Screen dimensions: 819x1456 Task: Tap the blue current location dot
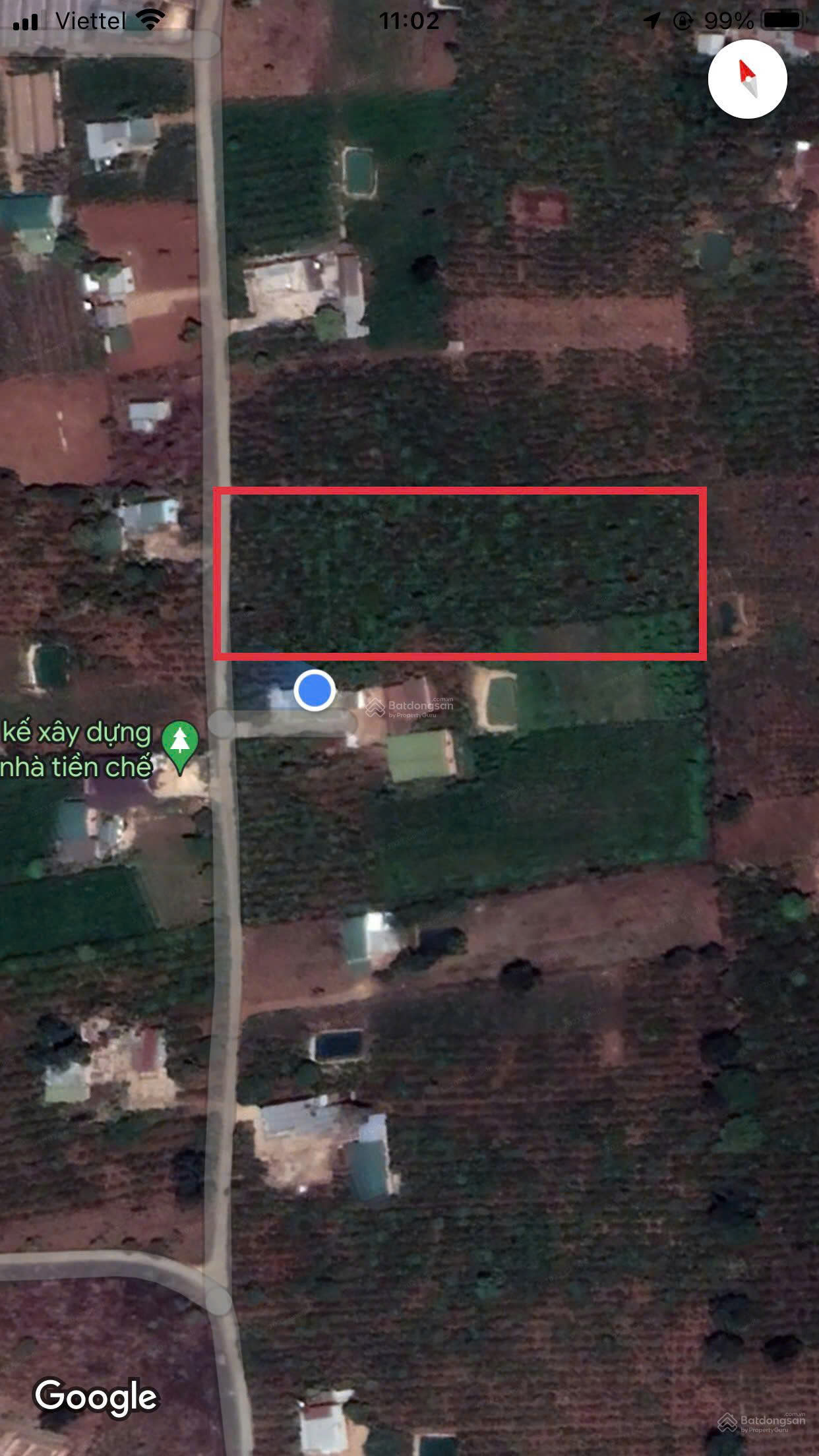315,690
